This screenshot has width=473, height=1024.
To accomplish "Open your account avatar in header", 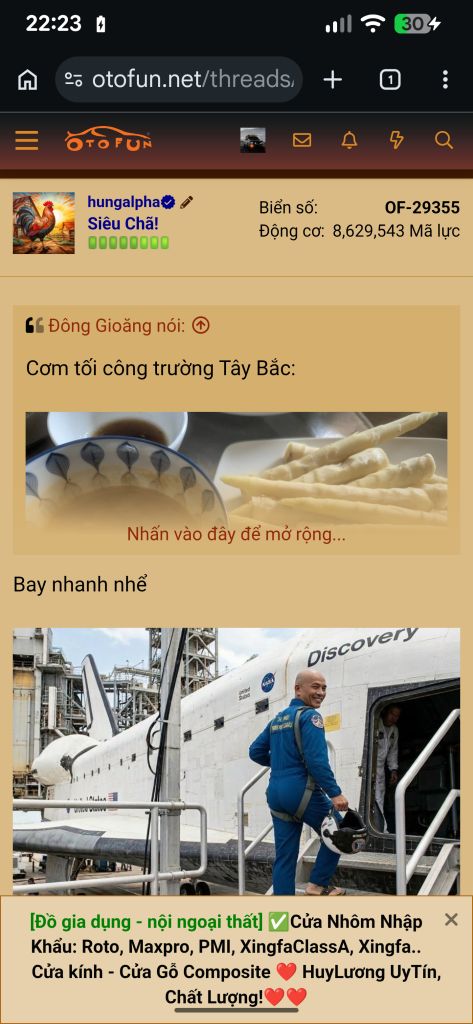I will (253, 140).
